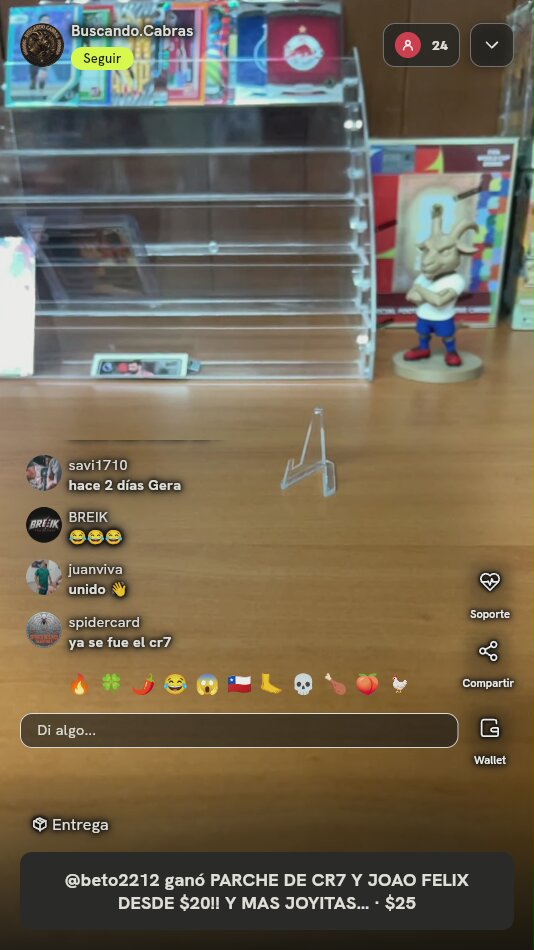The image size is (534, 950).
Task: Open Soporte support
Action: [x=490, y=594]
